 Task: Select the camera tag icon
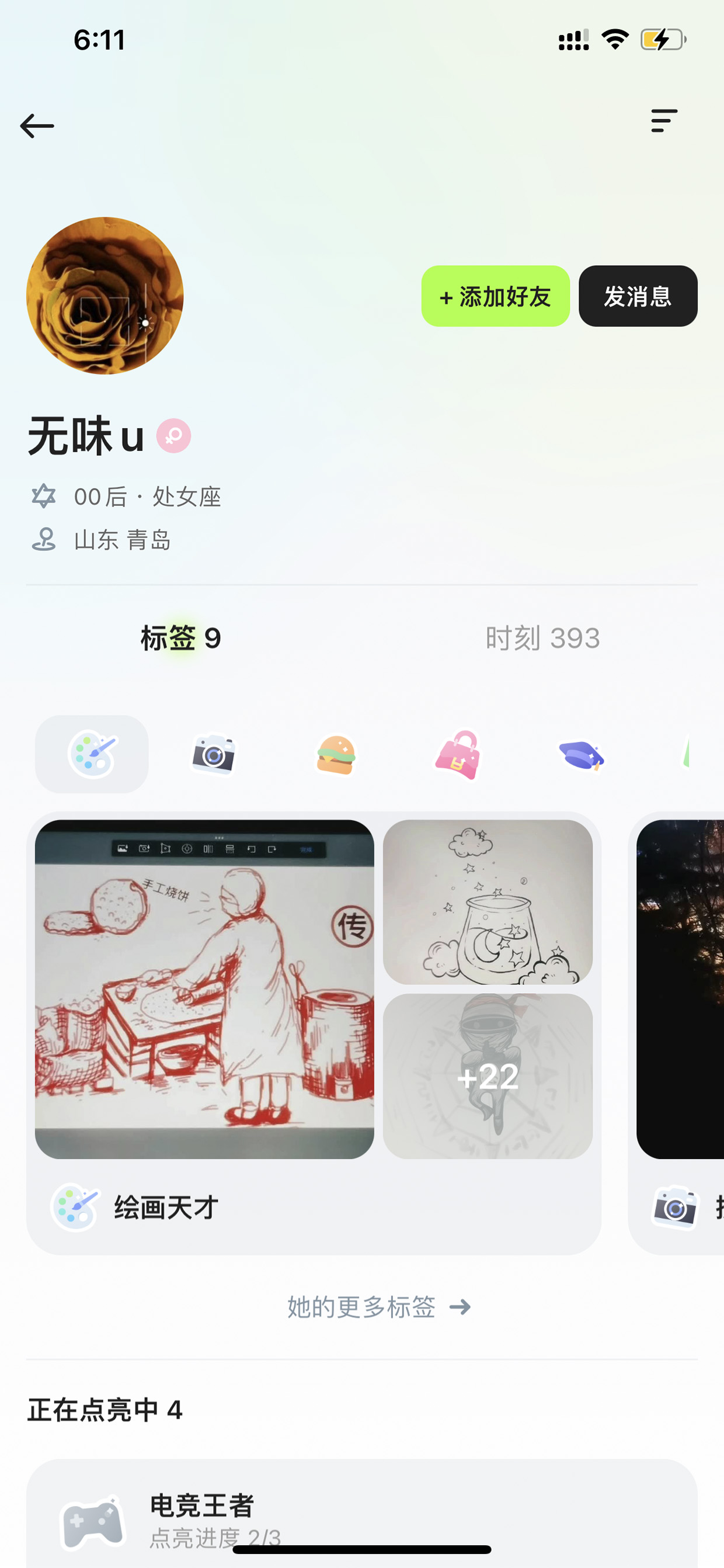(x=214, y=754)
